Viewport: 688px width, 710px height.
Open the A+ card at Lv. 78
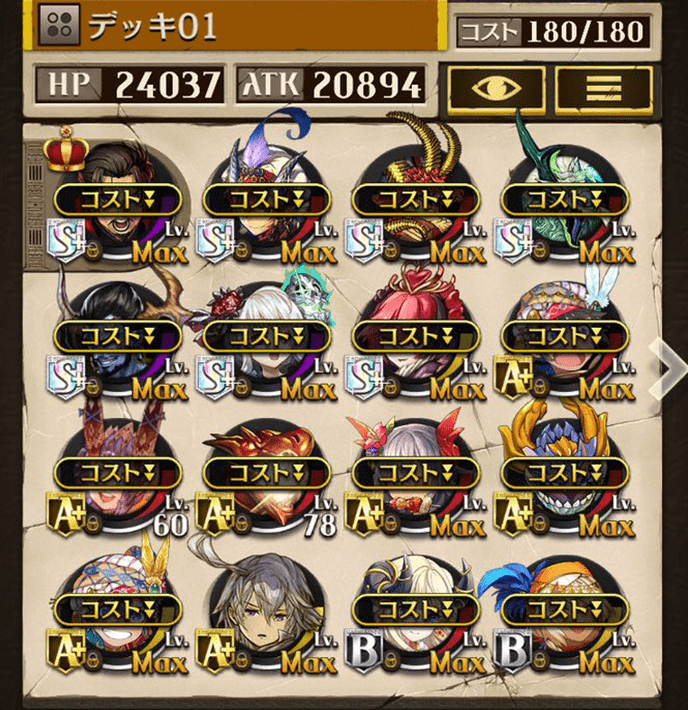coord(266,472)
